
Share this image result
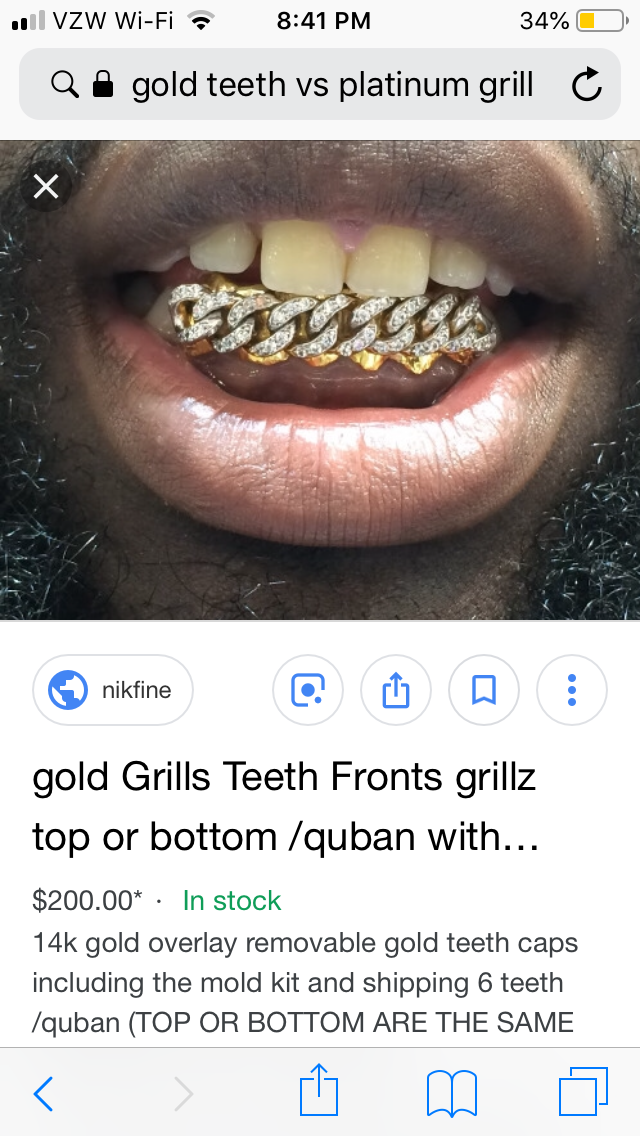point(396,690)
